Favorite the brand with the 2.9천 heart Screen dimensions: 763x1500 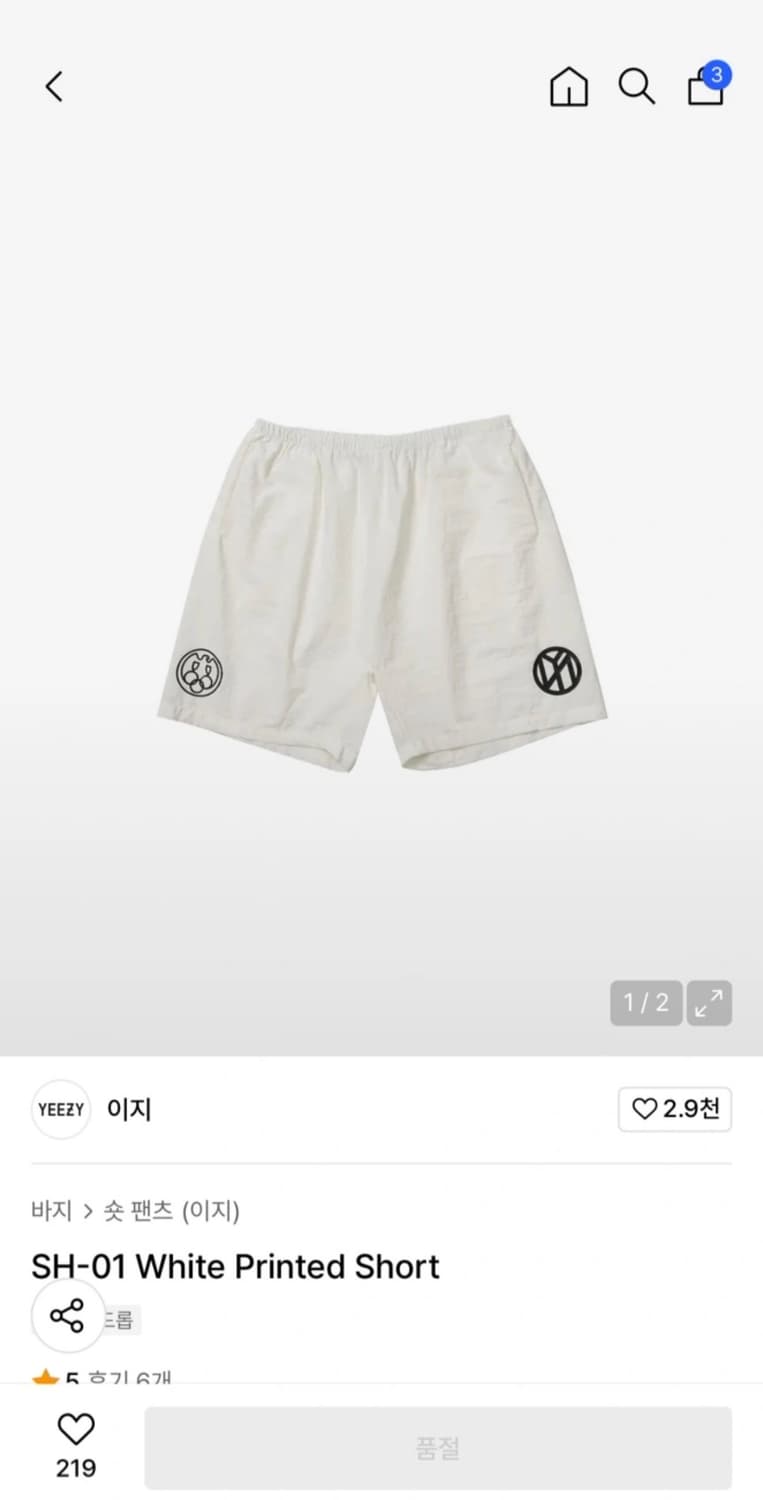675,1109
